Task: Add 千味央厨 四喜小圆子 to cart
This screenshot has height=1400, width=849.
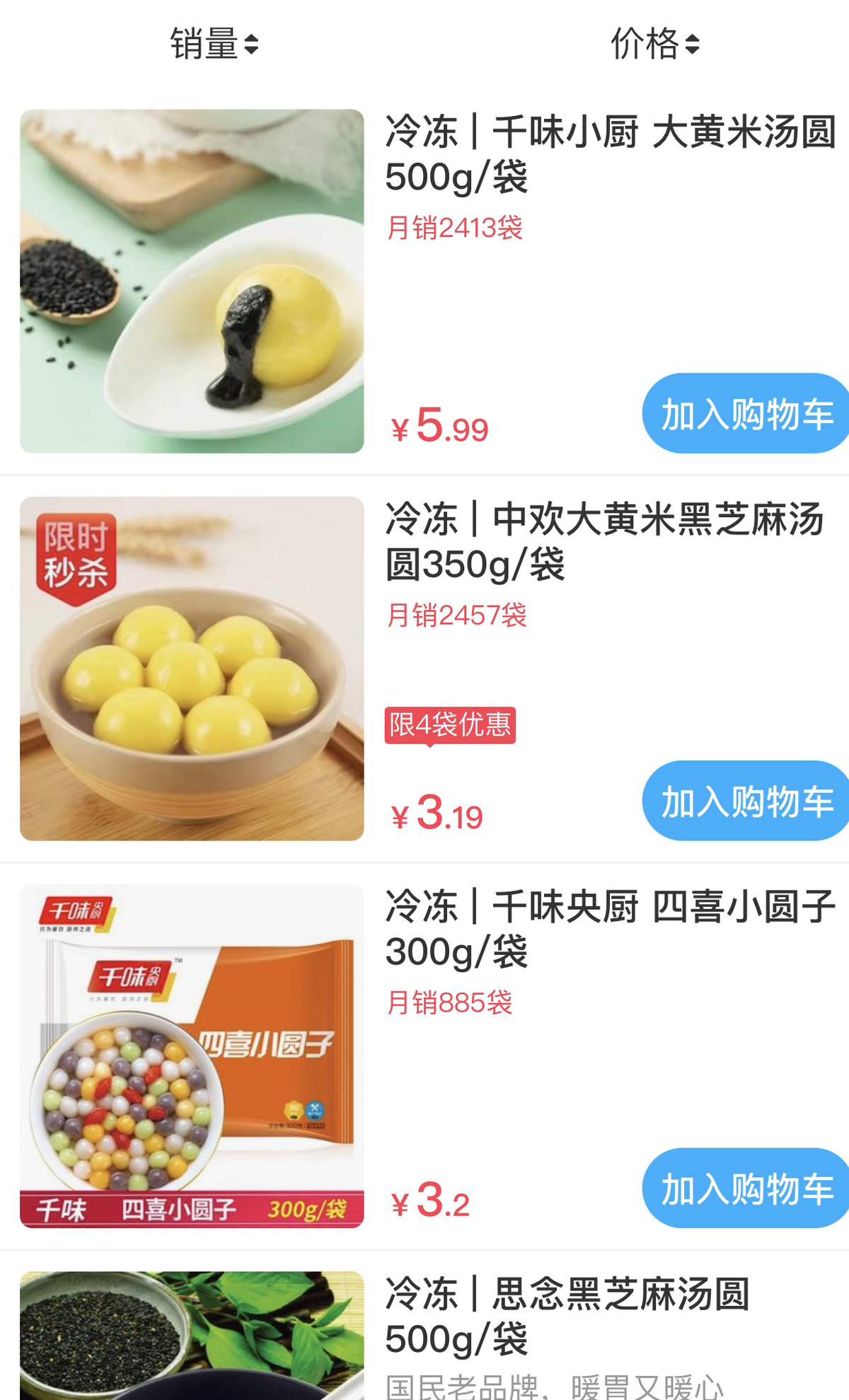Action: tap(746, 1188)
